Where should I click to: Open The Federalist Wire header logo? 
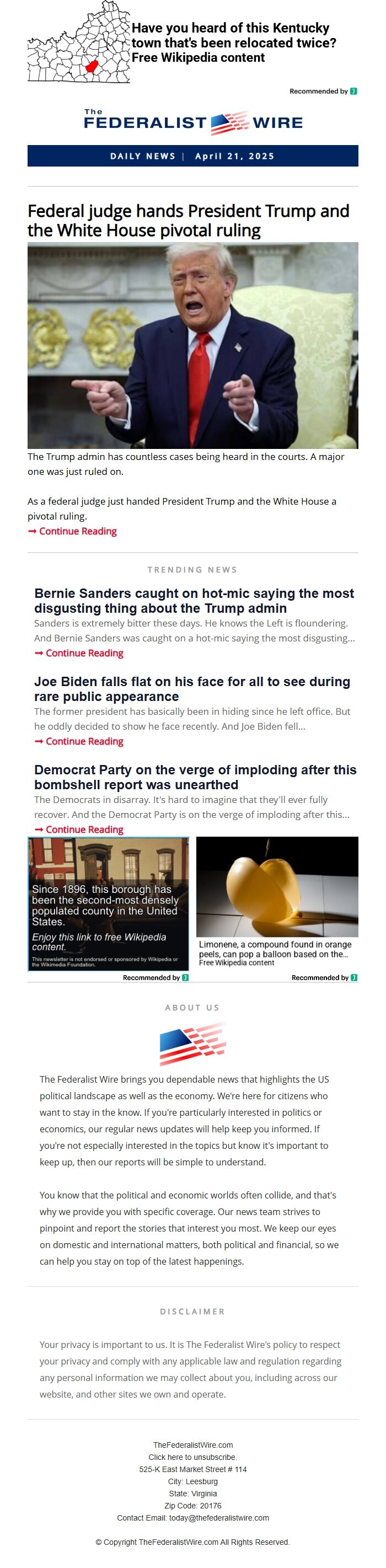pyautogui.click(x=192, y=122)
